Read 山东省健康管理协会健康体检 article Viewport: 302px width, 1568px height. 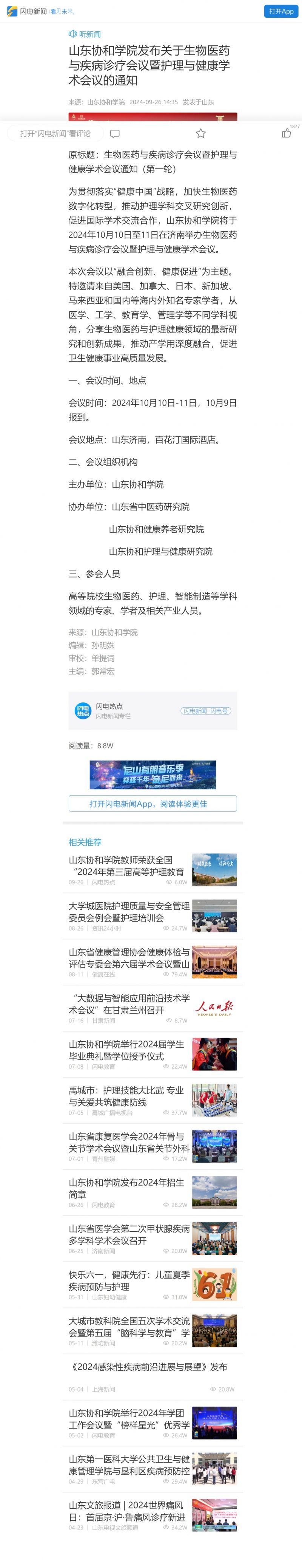tap(129, 958)
